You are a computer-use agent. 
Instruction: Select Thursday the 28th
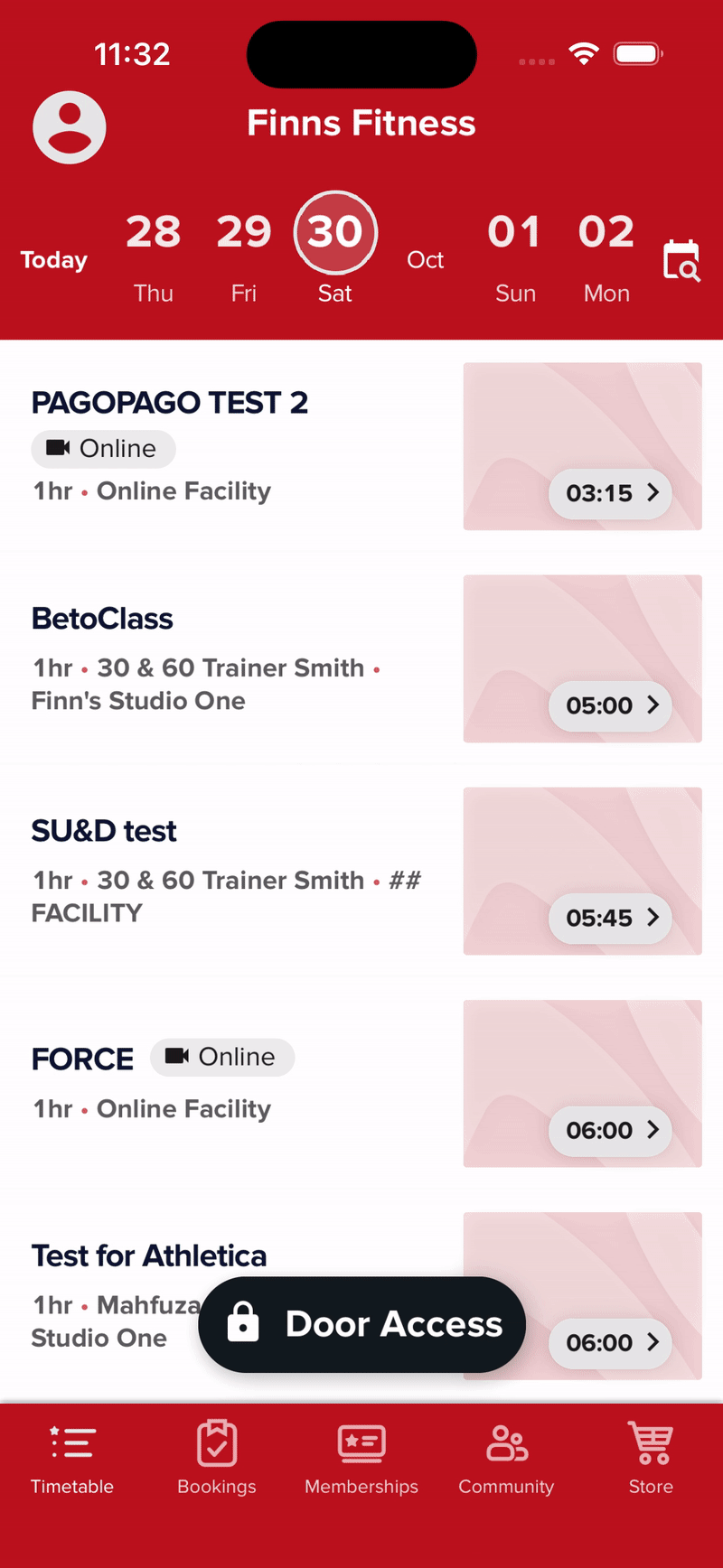[154, 257]
